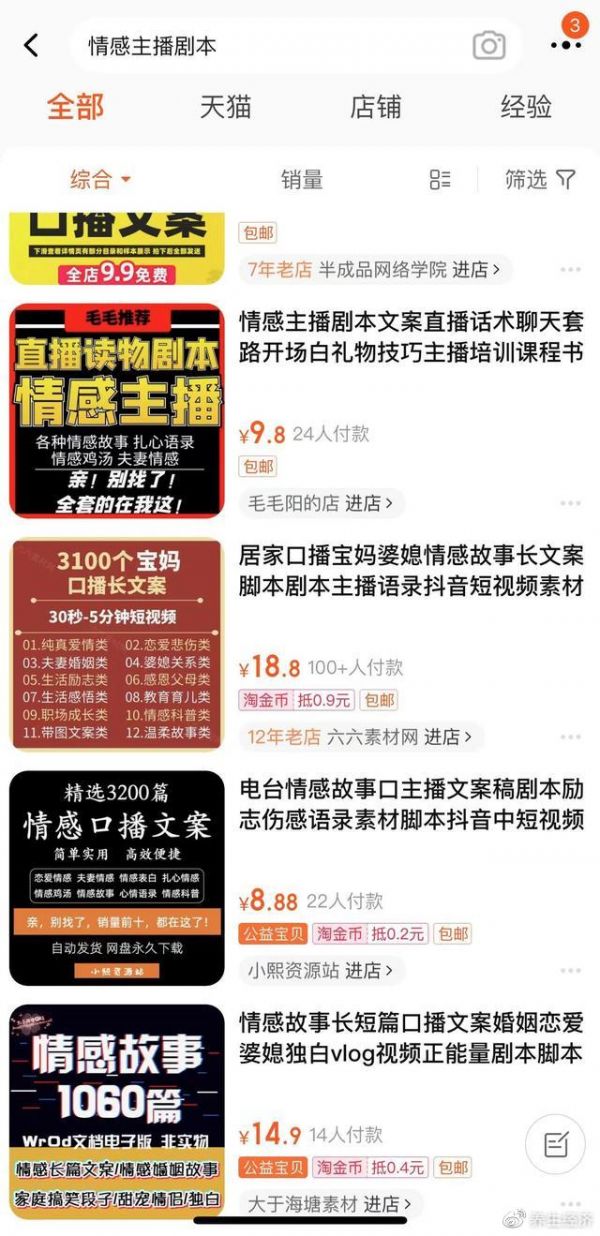
Task: Tap the floating feedback edit button
Action: coord(555,1144)
